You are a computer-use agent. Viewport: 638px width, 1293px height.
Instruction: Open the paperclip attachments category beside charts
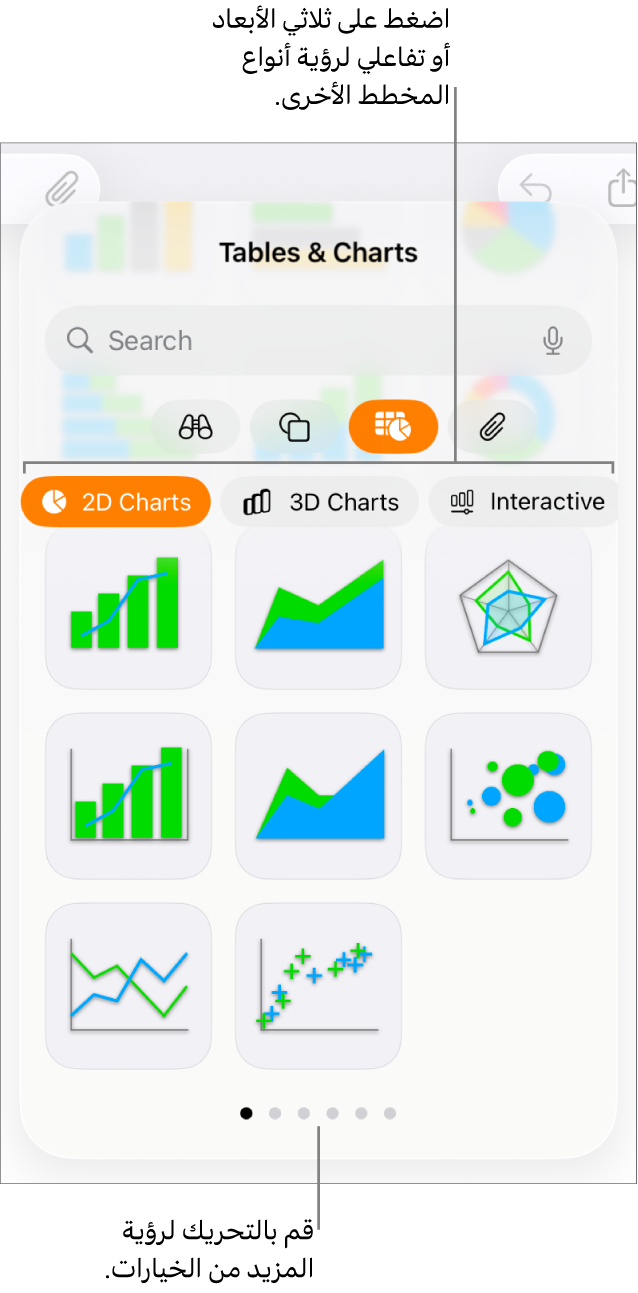click(491, 427)
